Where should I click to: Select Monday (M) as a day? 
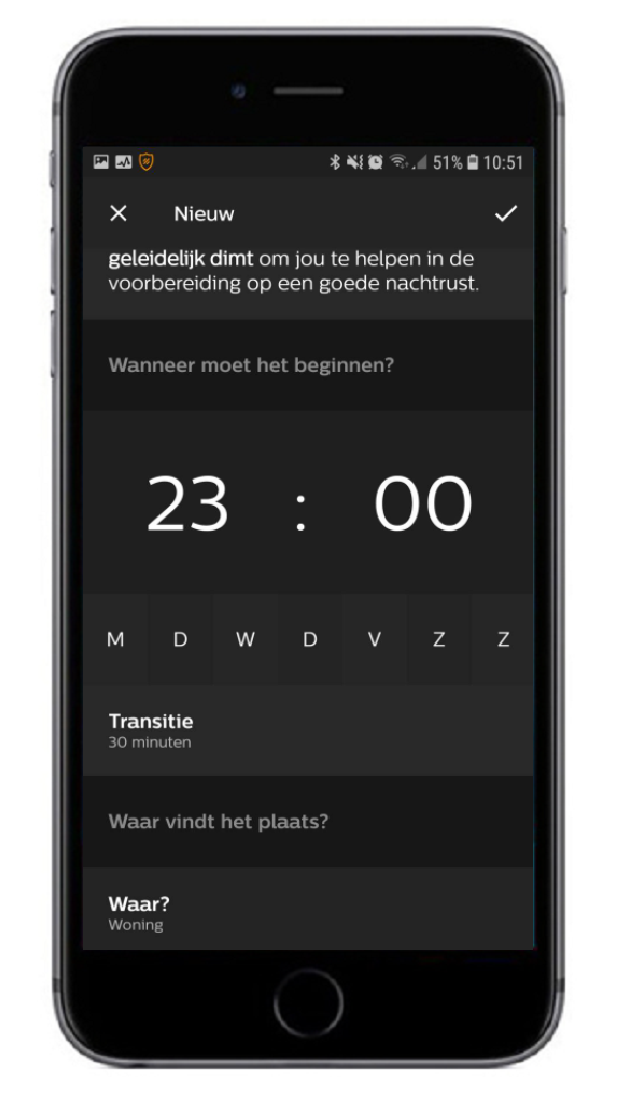(116, 640)
